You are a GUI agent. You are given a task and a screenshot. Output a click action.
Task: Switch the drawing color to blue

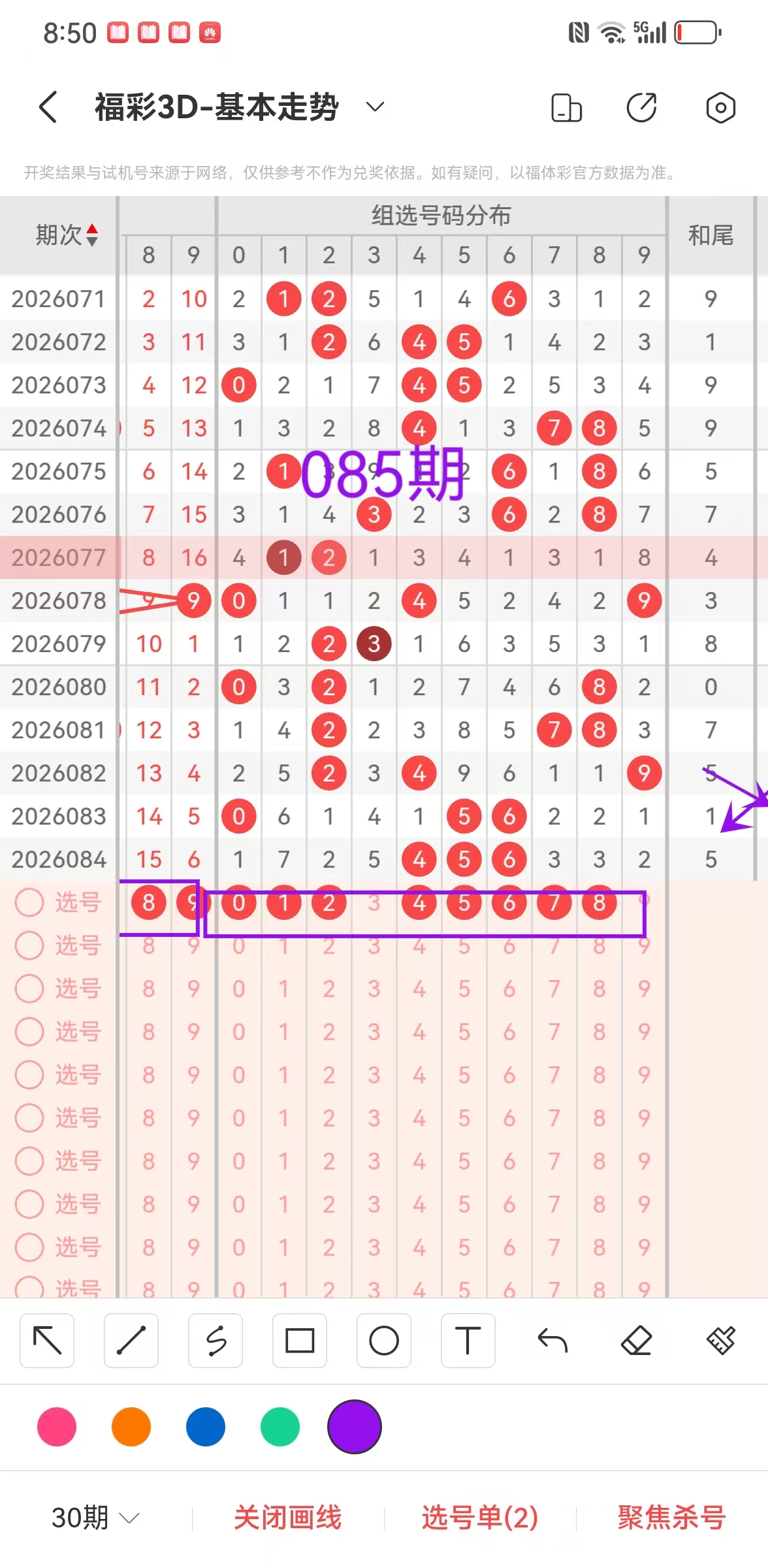[x=206, y=1427]
